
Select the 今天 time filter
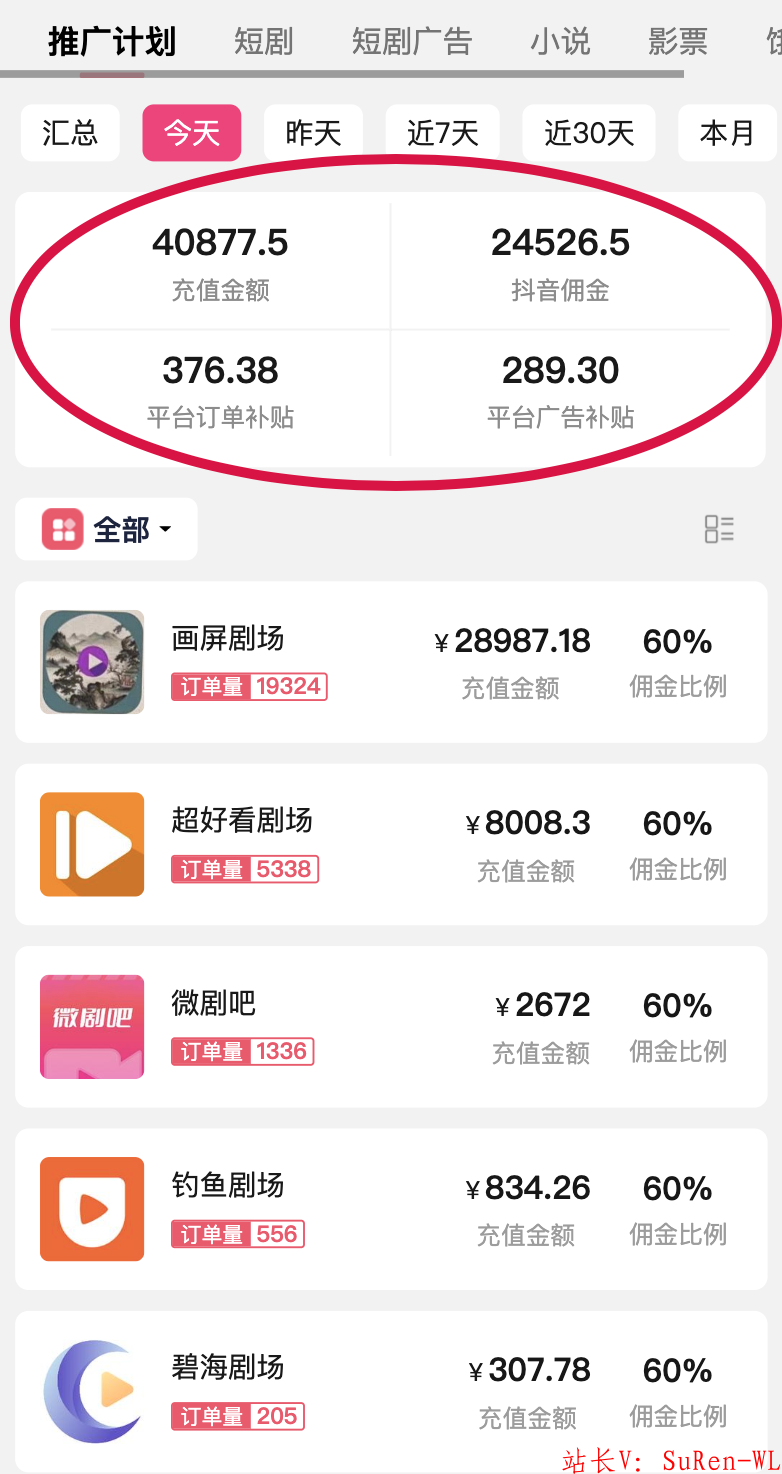pyautogui.click(x=192, y=133)
